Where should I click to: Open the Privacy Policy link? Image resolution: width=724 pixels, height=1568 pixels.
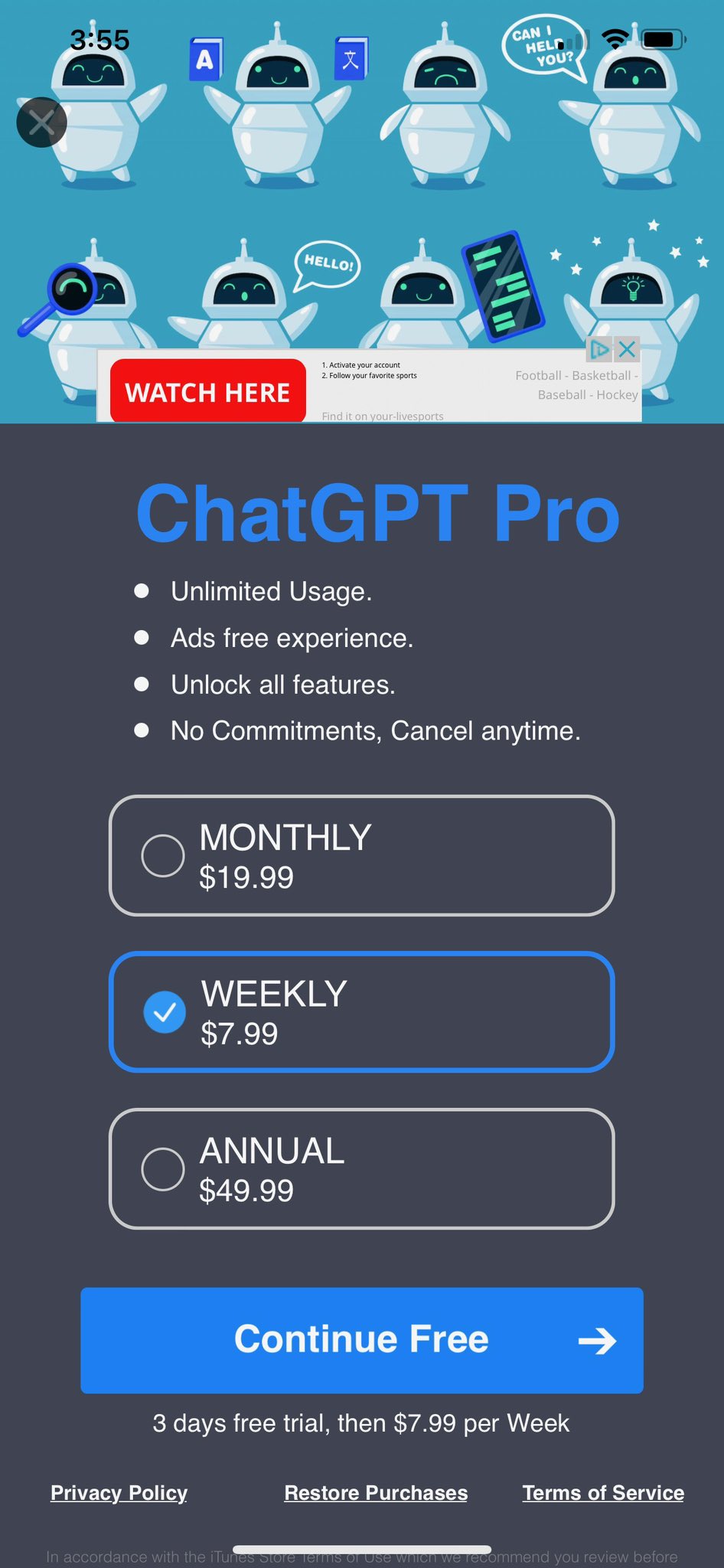119,1492
